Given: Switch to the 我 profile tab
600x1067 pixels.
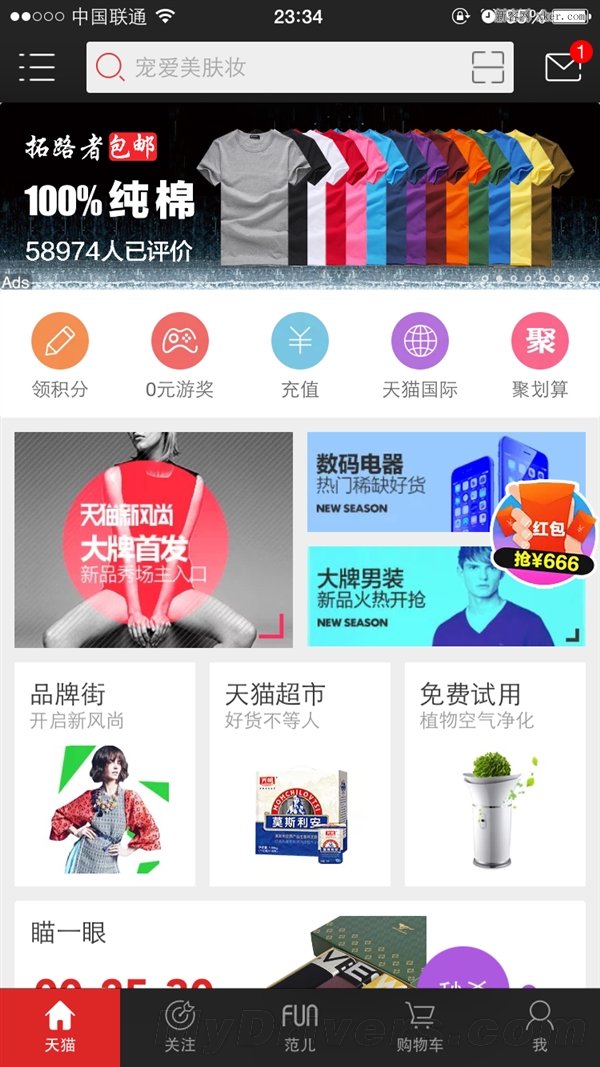Looking at the screenshot, I should [540, 1027].
